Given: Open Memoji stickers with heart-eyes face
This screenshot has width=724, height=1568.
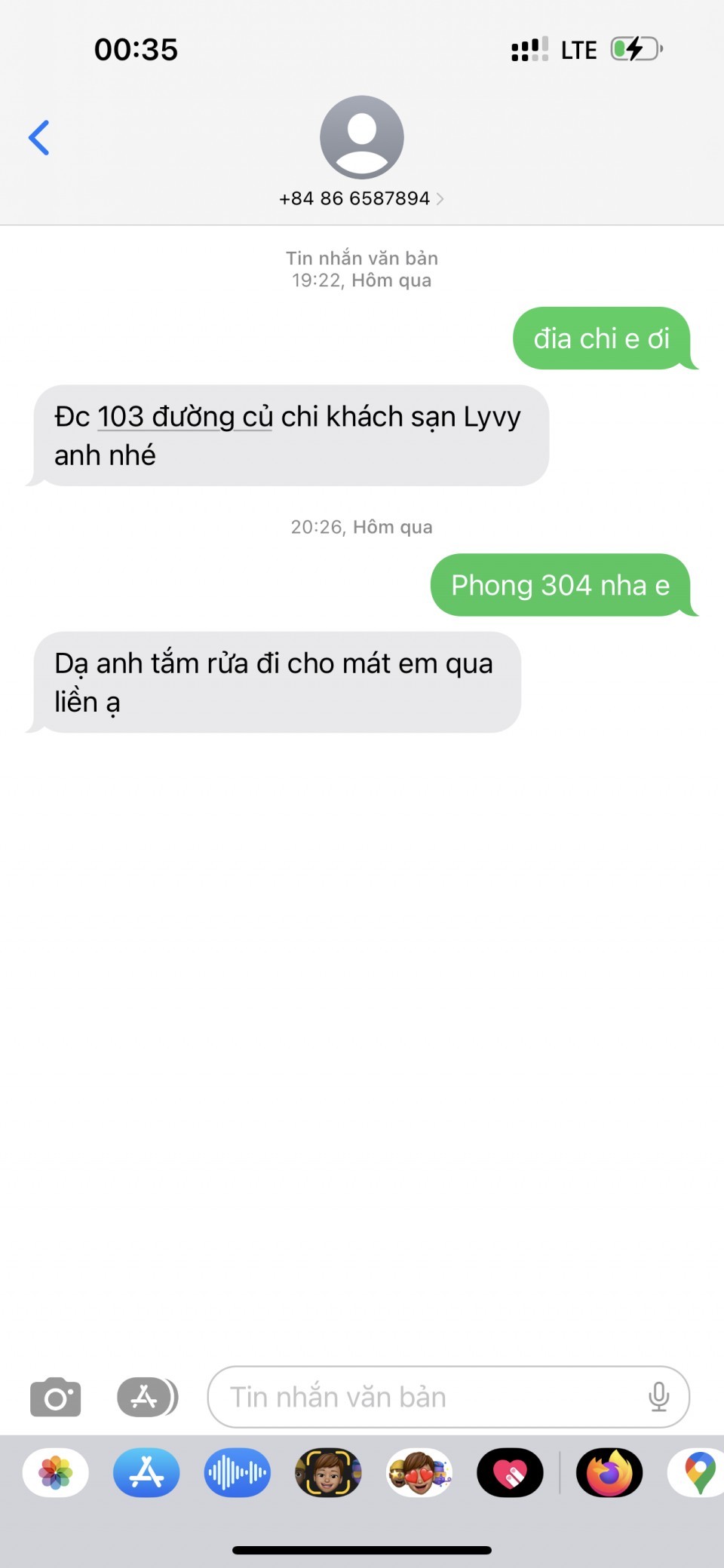Looking at the screenshot, I should point(419,1472).
